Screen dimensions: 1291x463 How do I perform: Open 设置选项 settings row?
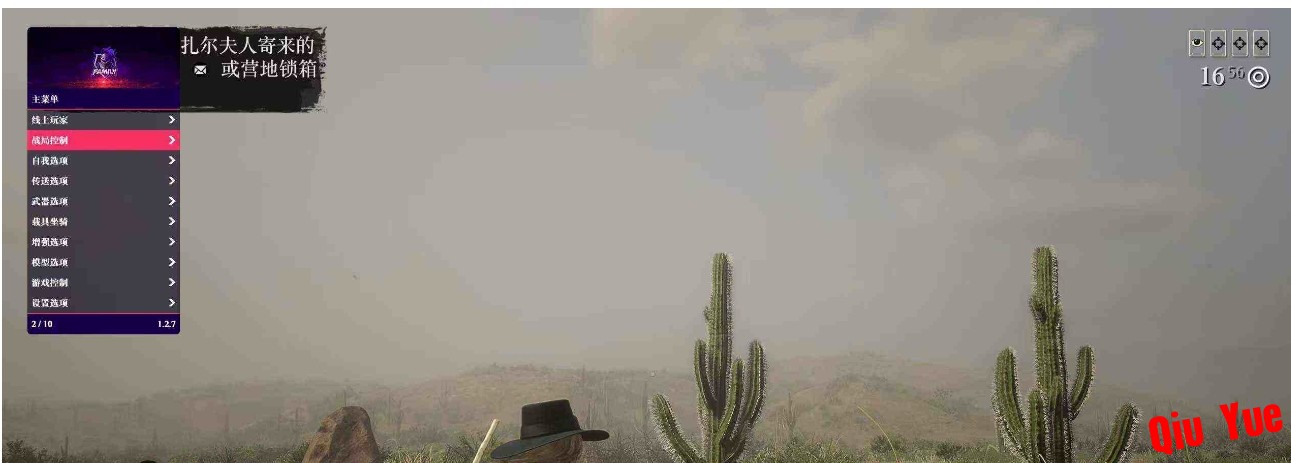(103, 303)
